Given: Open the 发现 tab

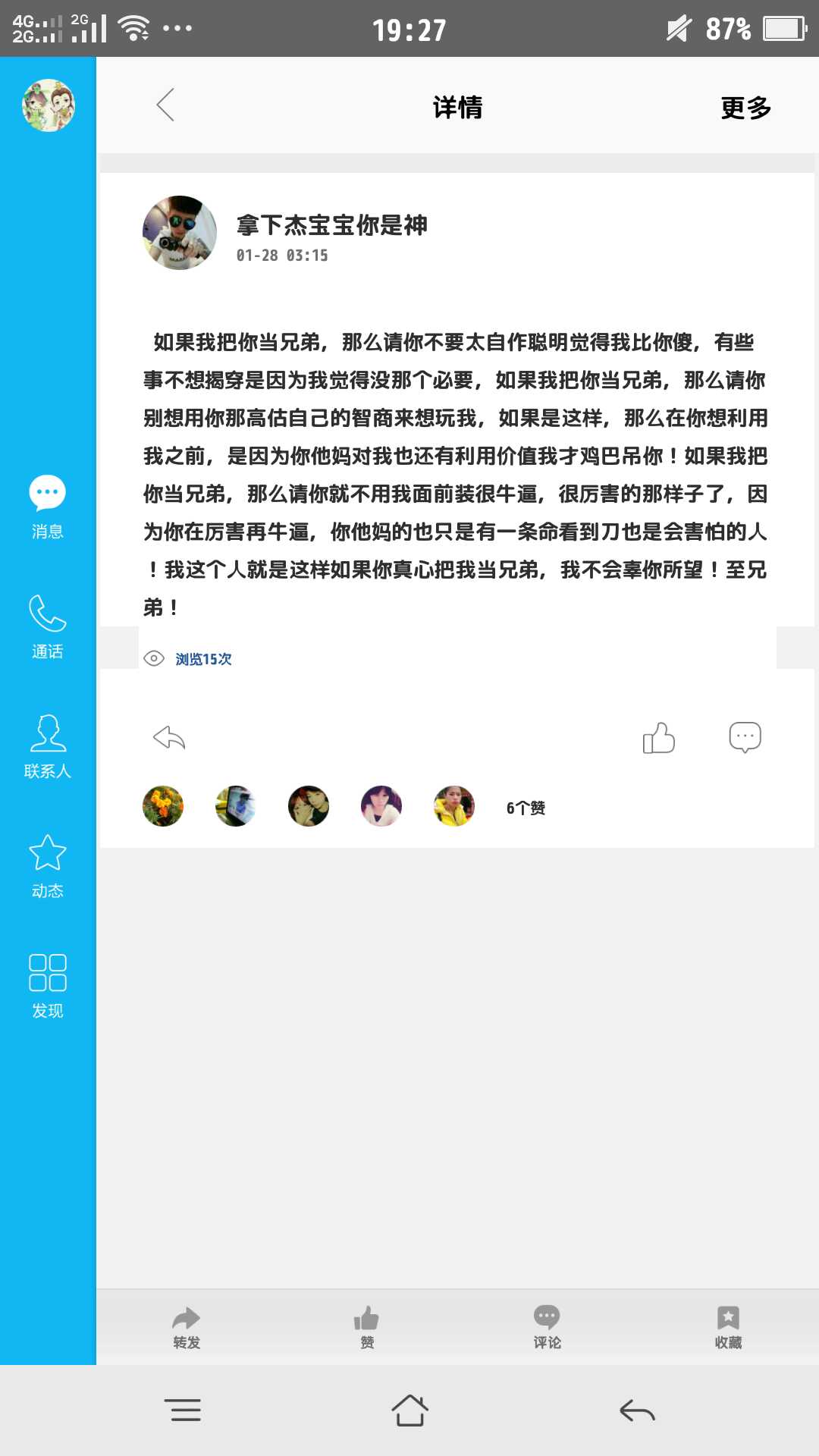Looking at the screenshot, I should point(47,986).
